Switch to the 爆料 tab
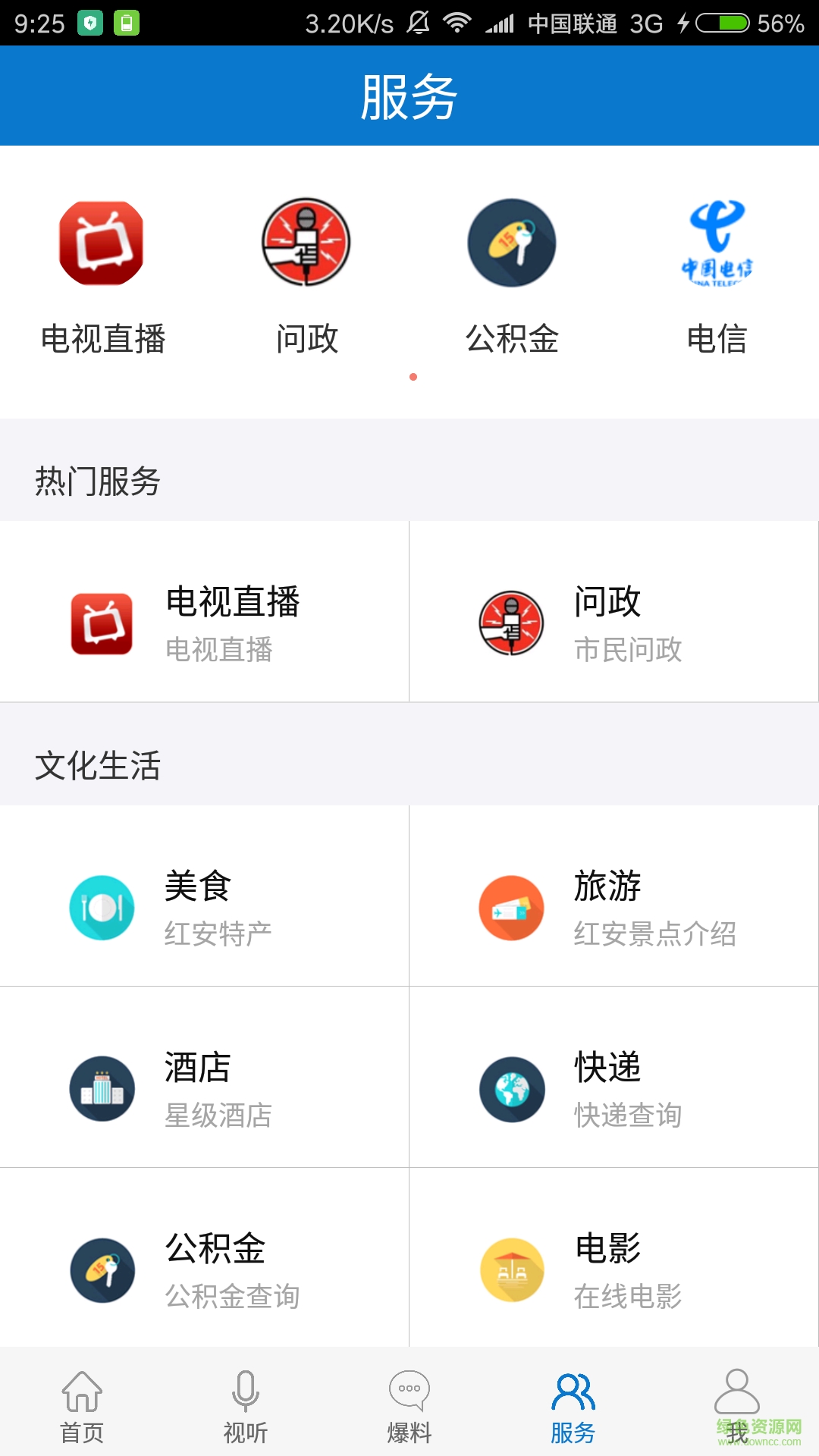Image resolution: width=819 pixels, height=1456 pixels. (x=409, y=1407)
